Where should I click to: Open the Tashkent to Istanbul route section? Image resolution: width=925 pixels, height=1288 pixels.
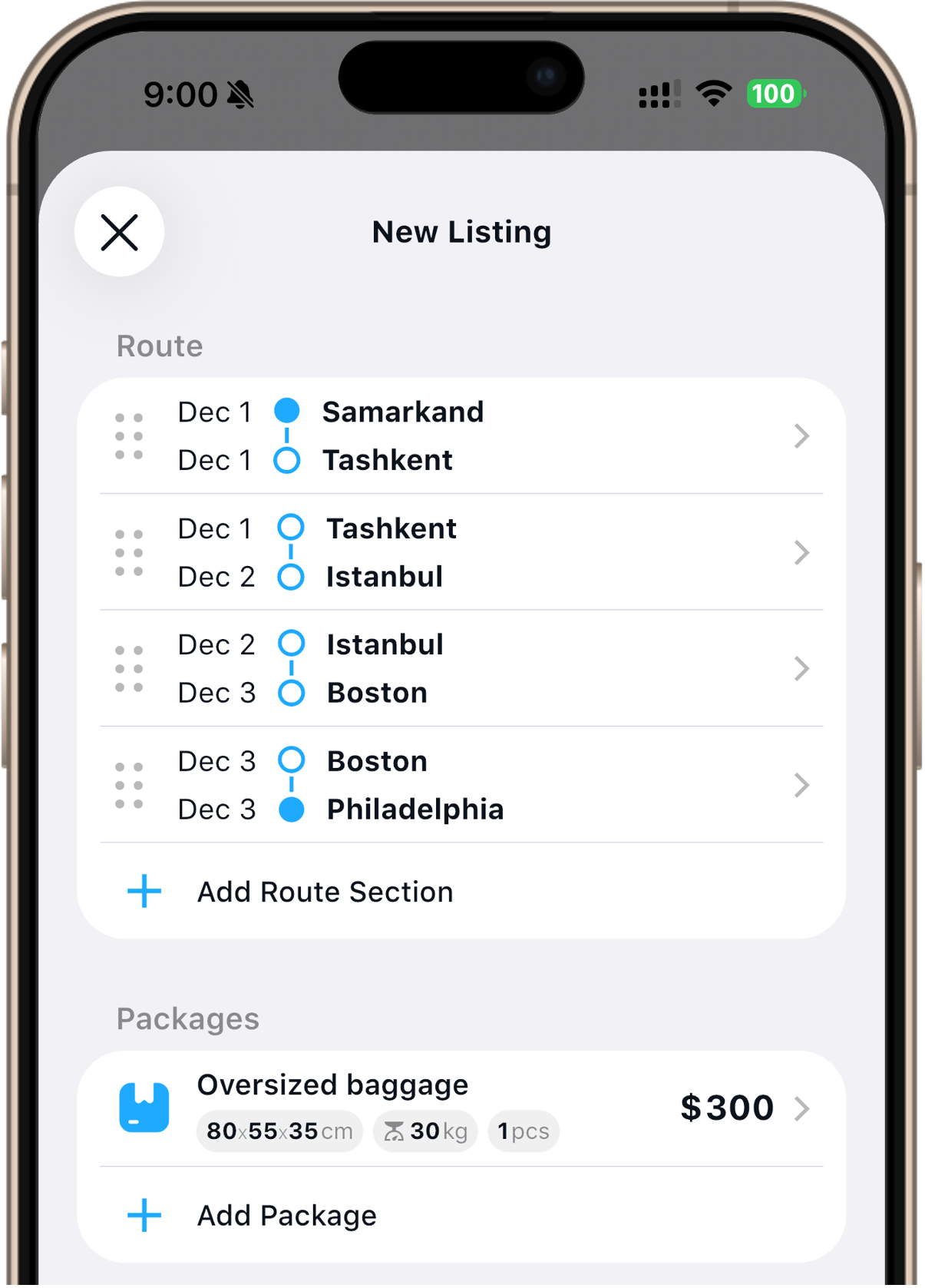461,552
